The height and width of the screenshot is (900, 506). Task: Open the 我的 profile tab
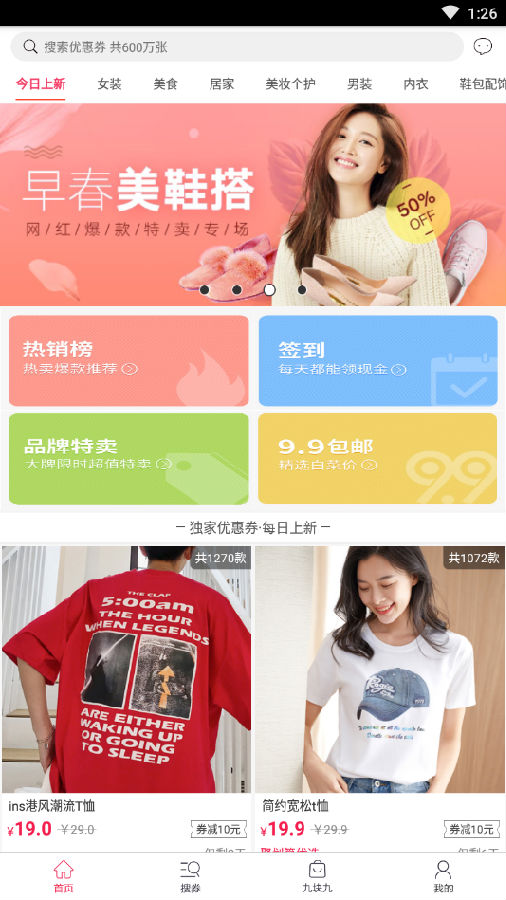[443, 876]
